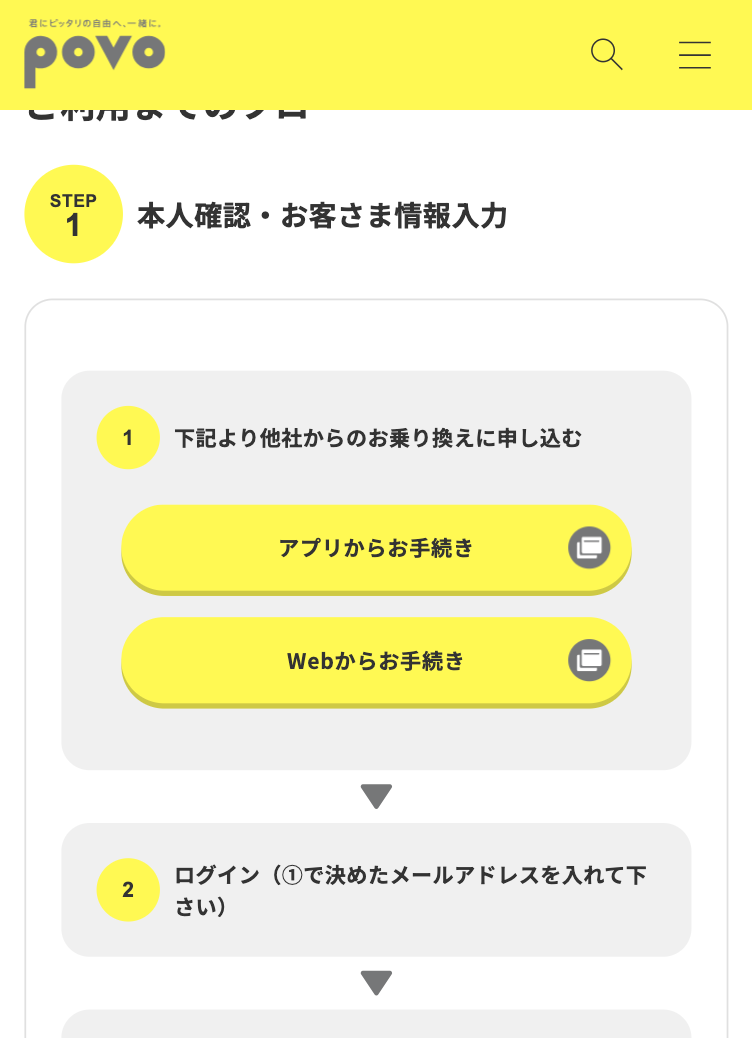752x1038 pixels.
Task: Select the yellow STEP 1 badge circle
Action: pos(73,214)
